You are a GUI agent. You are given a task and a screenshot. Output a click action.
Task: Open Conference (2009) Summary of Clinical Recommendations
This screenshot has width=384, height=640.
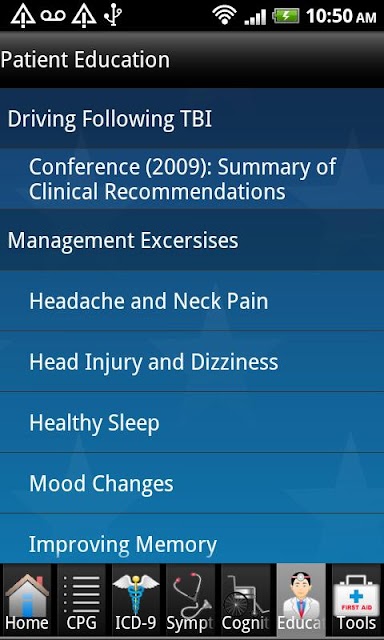(192, 179)
